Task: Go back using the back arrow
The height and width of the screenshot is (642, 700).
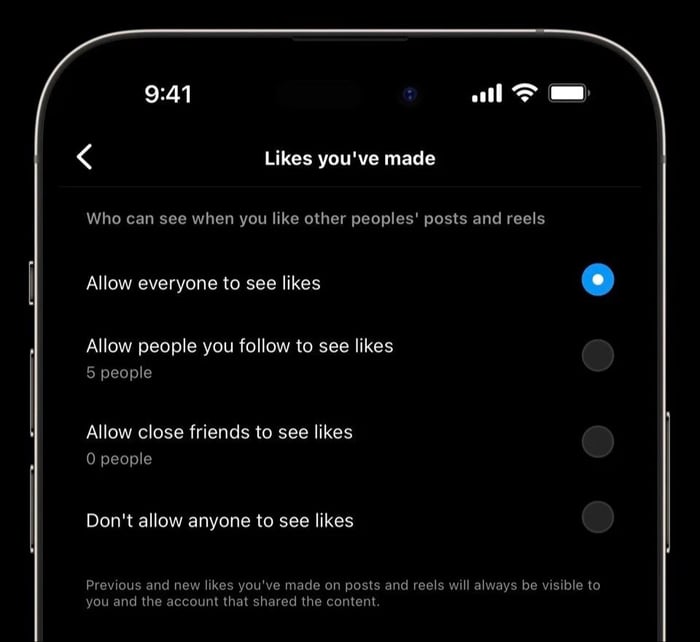Action: (x=85, y=157)
